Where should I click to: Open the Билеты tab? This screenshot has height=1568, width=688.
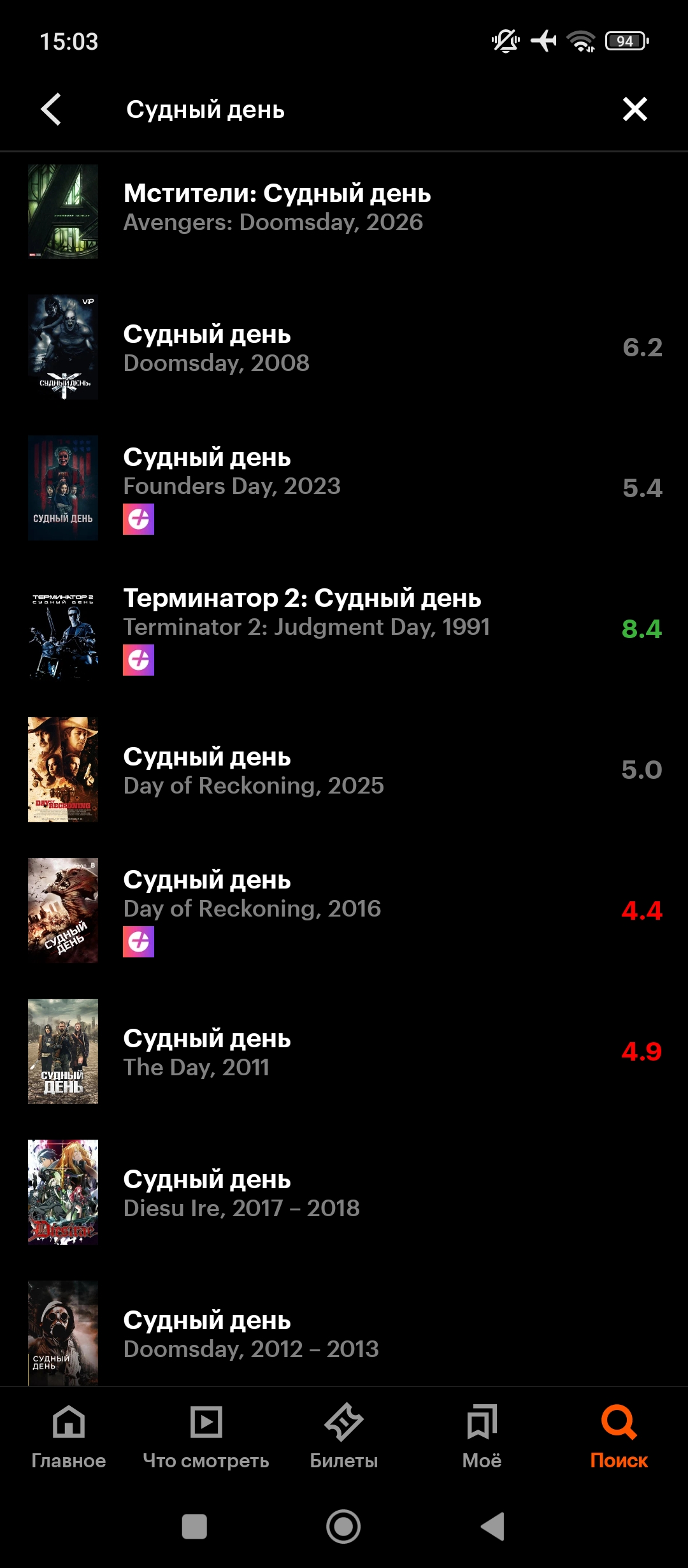(344, 1434)
